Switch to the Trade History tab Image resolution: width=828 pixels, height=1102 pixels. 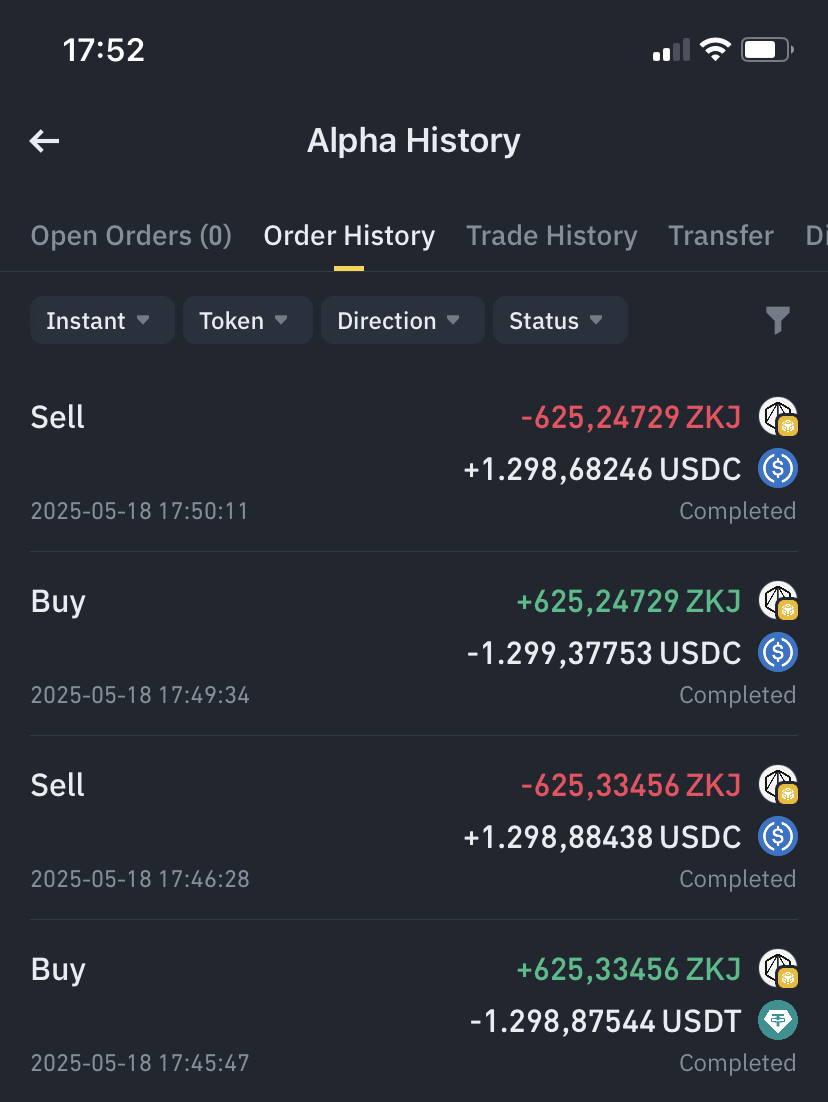coord(551,236)
